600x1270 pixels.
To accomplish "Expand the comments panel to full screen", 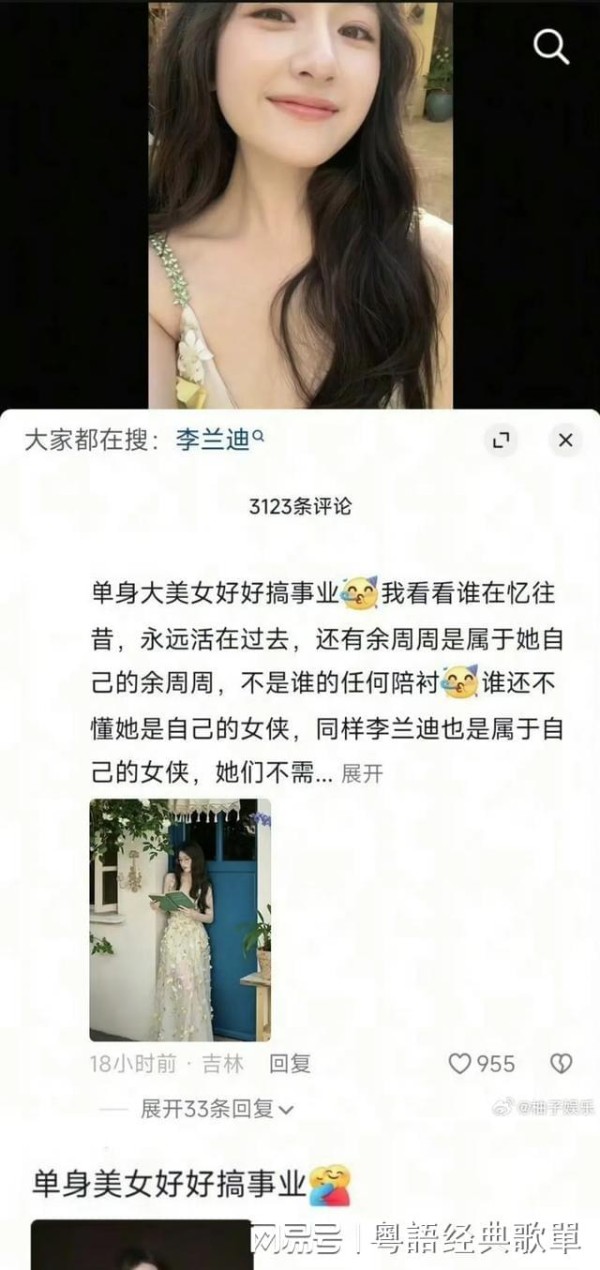I will 501,440.
